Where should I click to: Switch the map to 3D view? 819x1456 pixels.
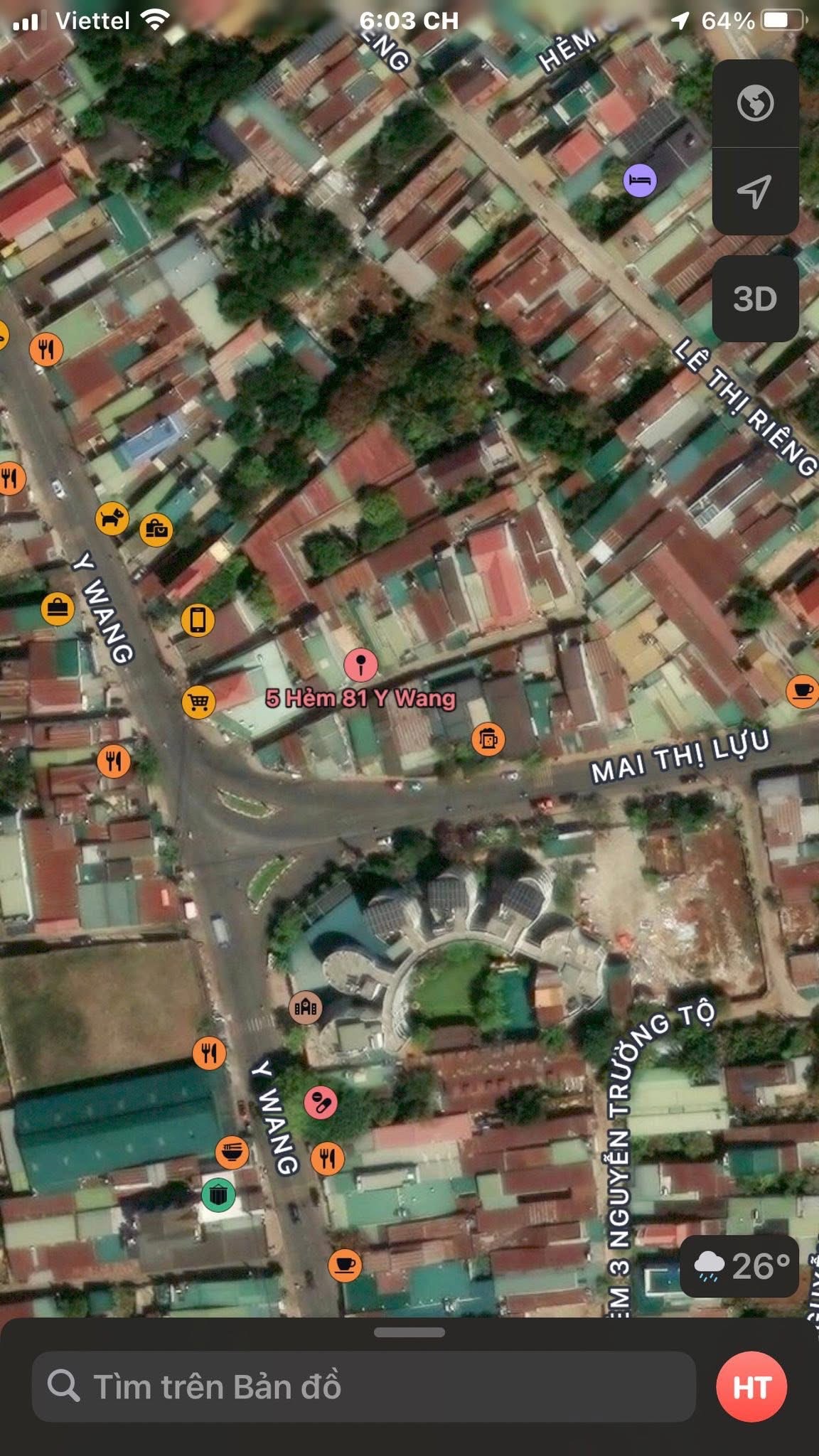coord(755,299)
